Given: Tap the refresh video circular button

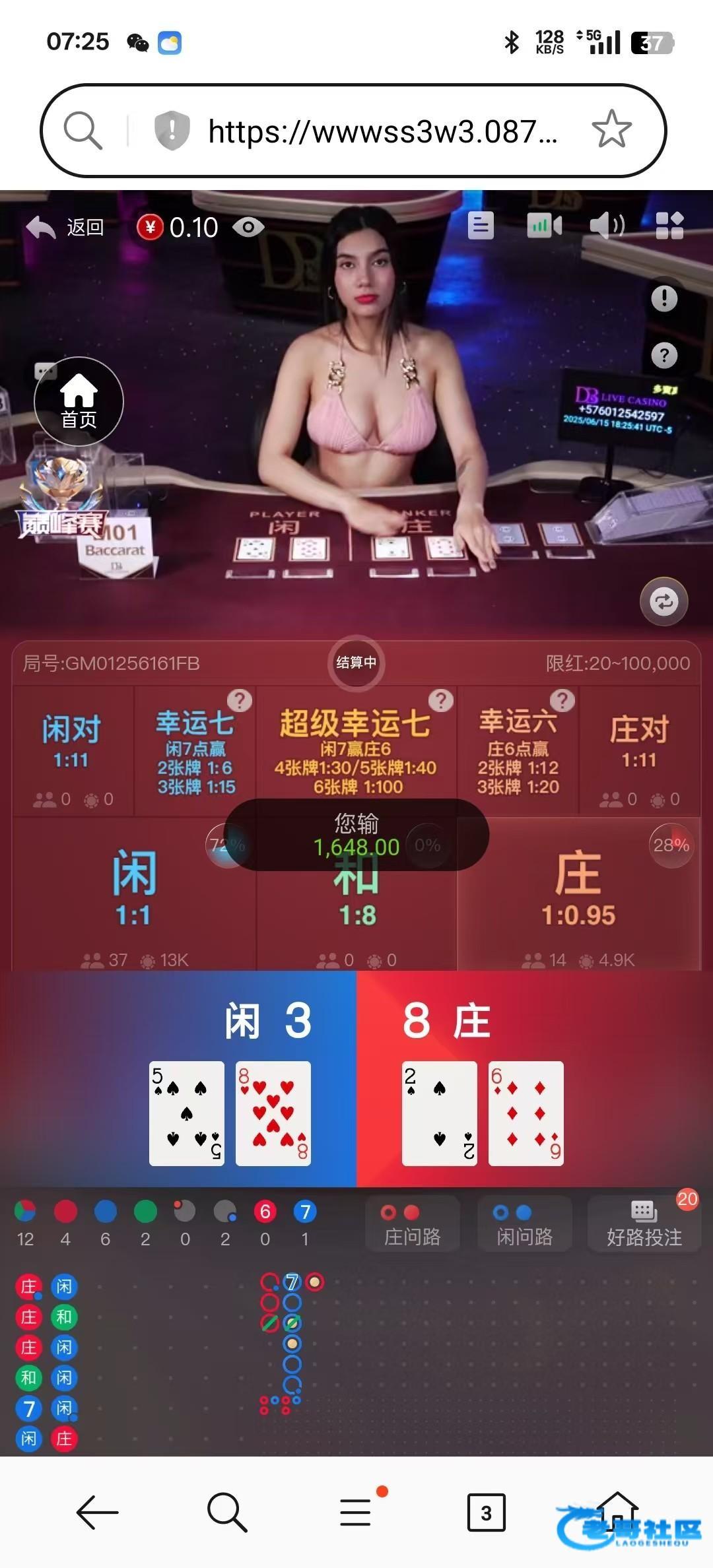Looking at the screenshot, I should (x=663, y=601).
